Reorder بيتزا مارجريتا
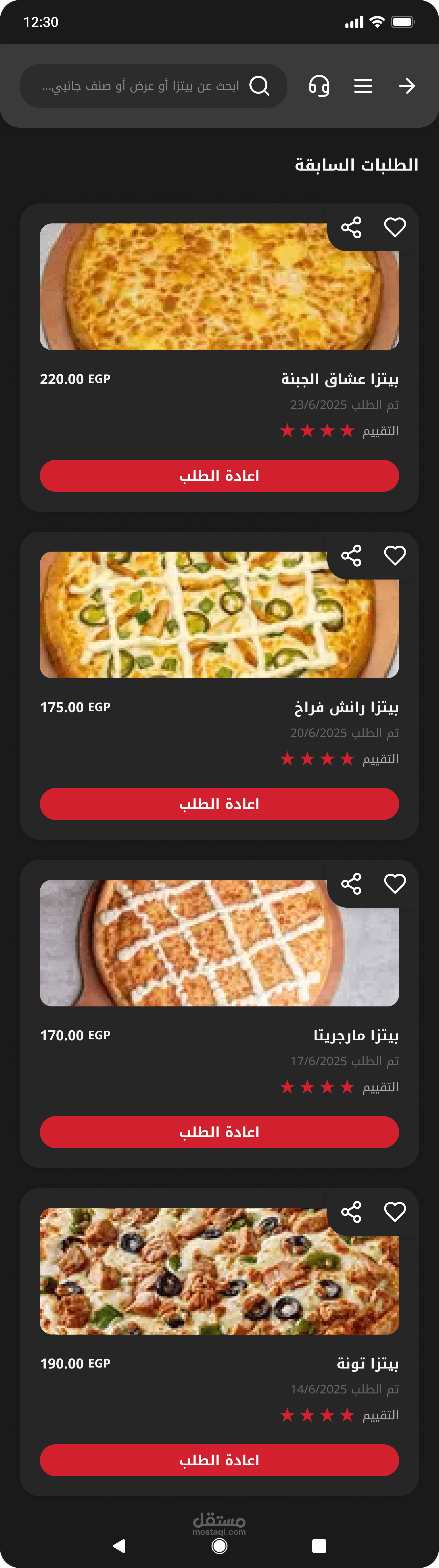This screenshot has height=1568, width=439. [219, 1132]
